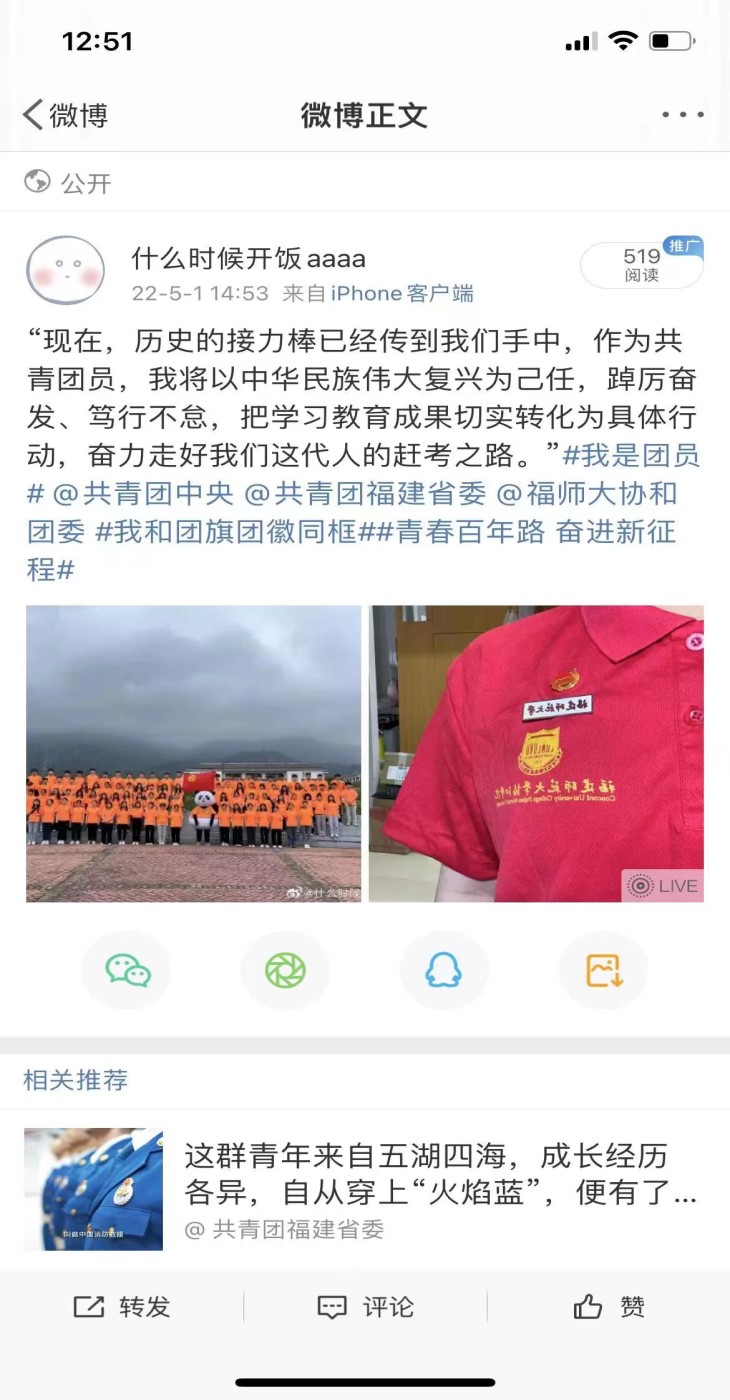Viewport: 730px width, 1400px height.
Task: Open the three-dot overflow menu
Action: 683,115
